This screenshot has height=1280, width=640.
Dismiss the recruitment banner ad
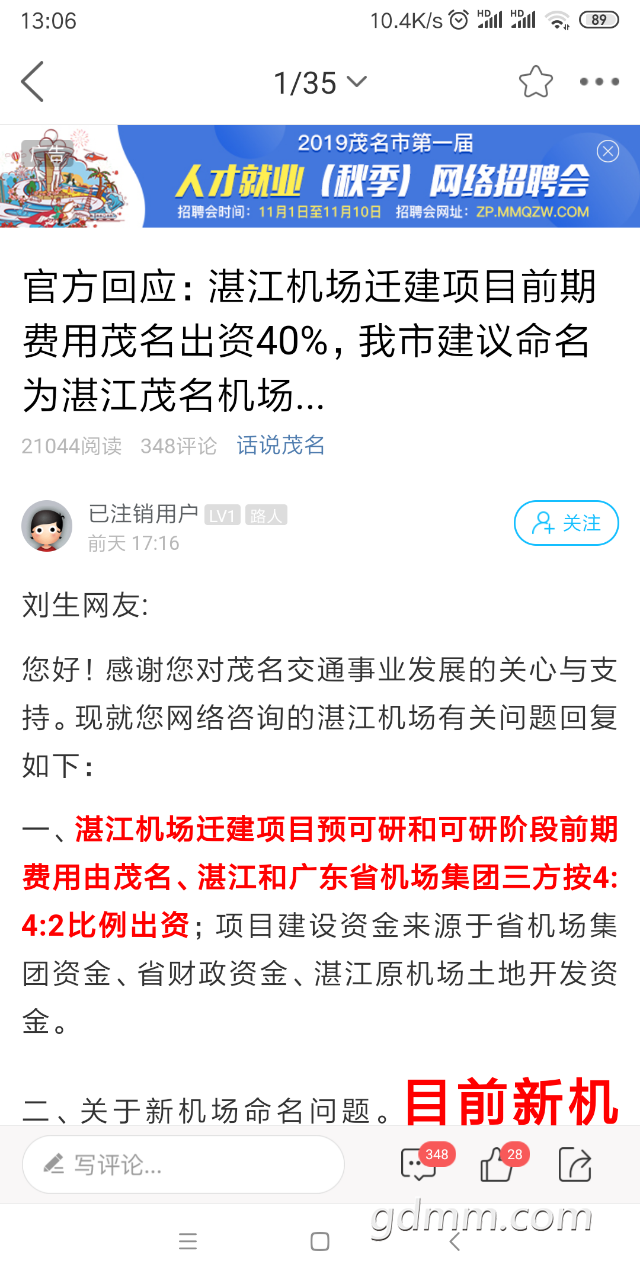click(x=608, y=151)
